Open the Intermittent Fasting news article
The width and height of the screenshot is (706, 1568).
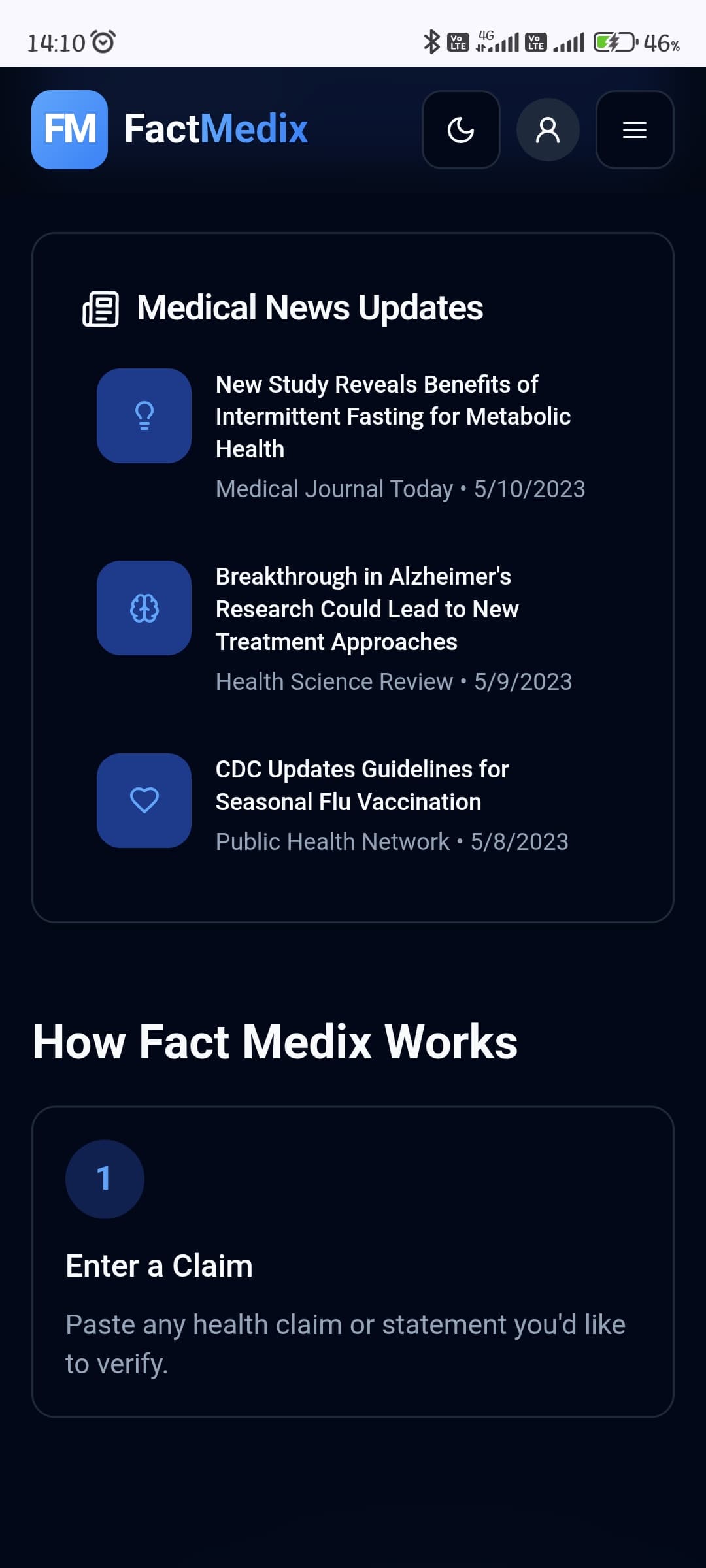[x=392, y=416]
